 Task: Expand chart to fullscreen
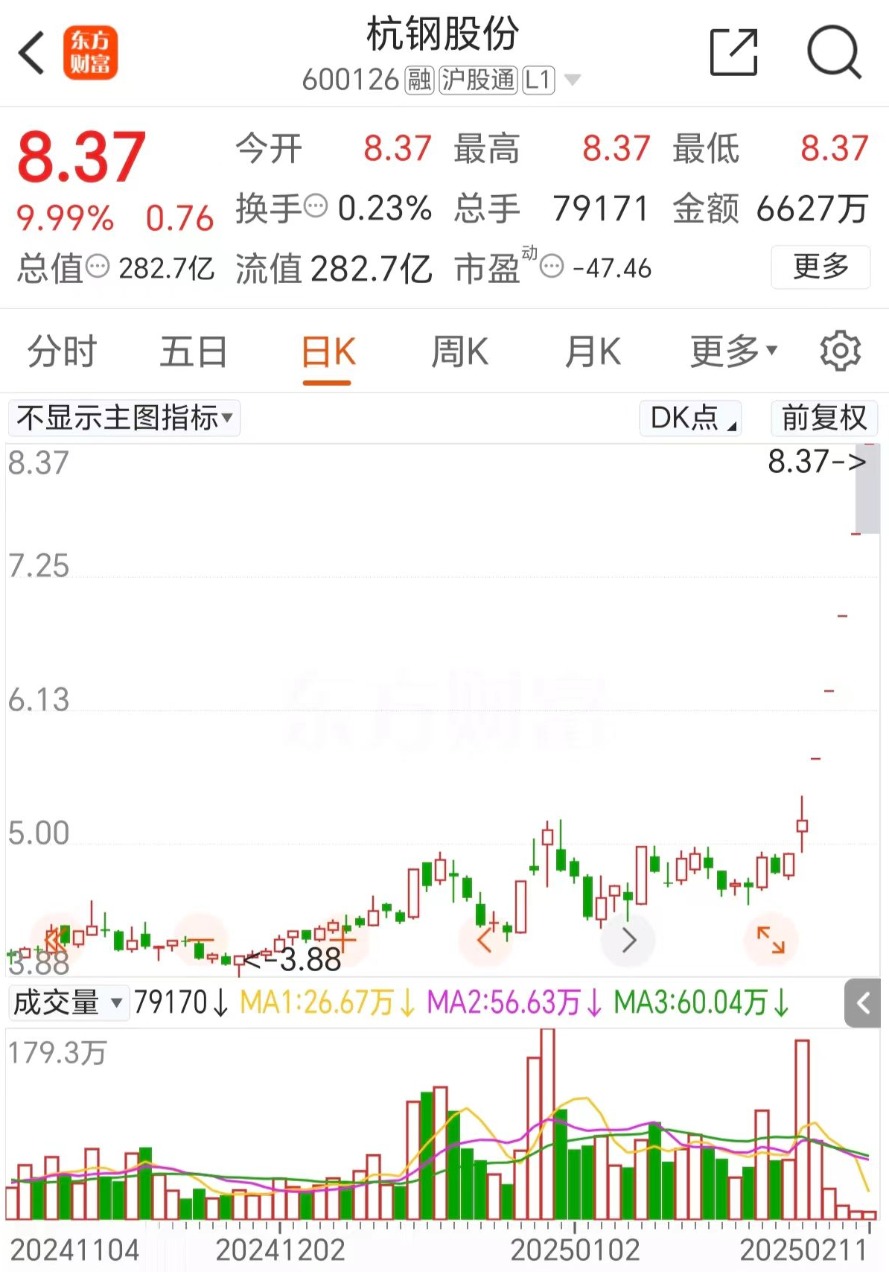pos(770,941)
